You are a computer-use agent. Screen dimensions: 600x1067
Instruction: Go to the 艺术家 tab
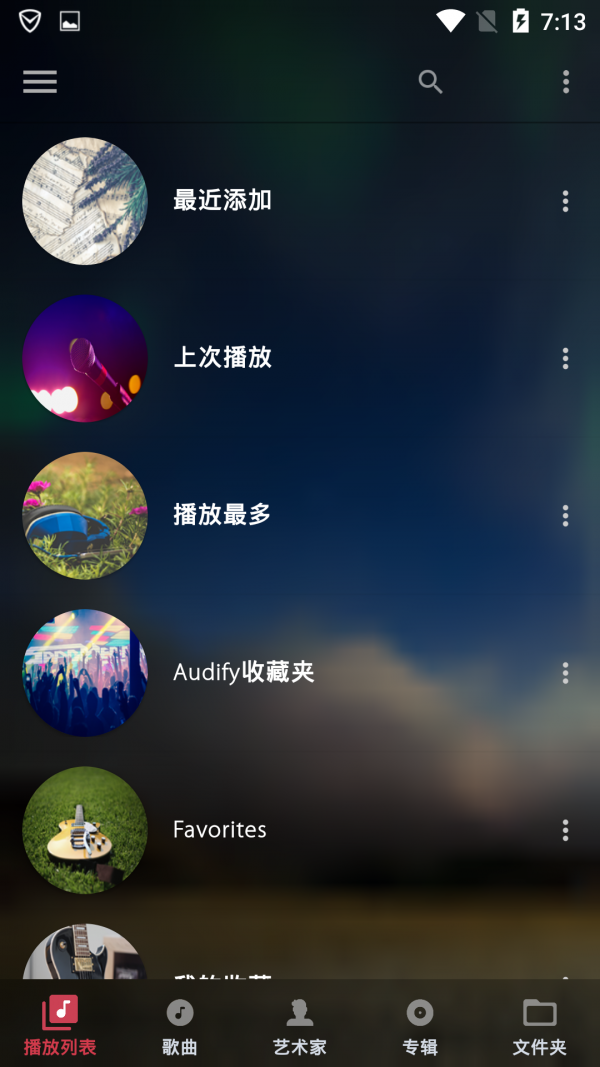click(300, 1026)
